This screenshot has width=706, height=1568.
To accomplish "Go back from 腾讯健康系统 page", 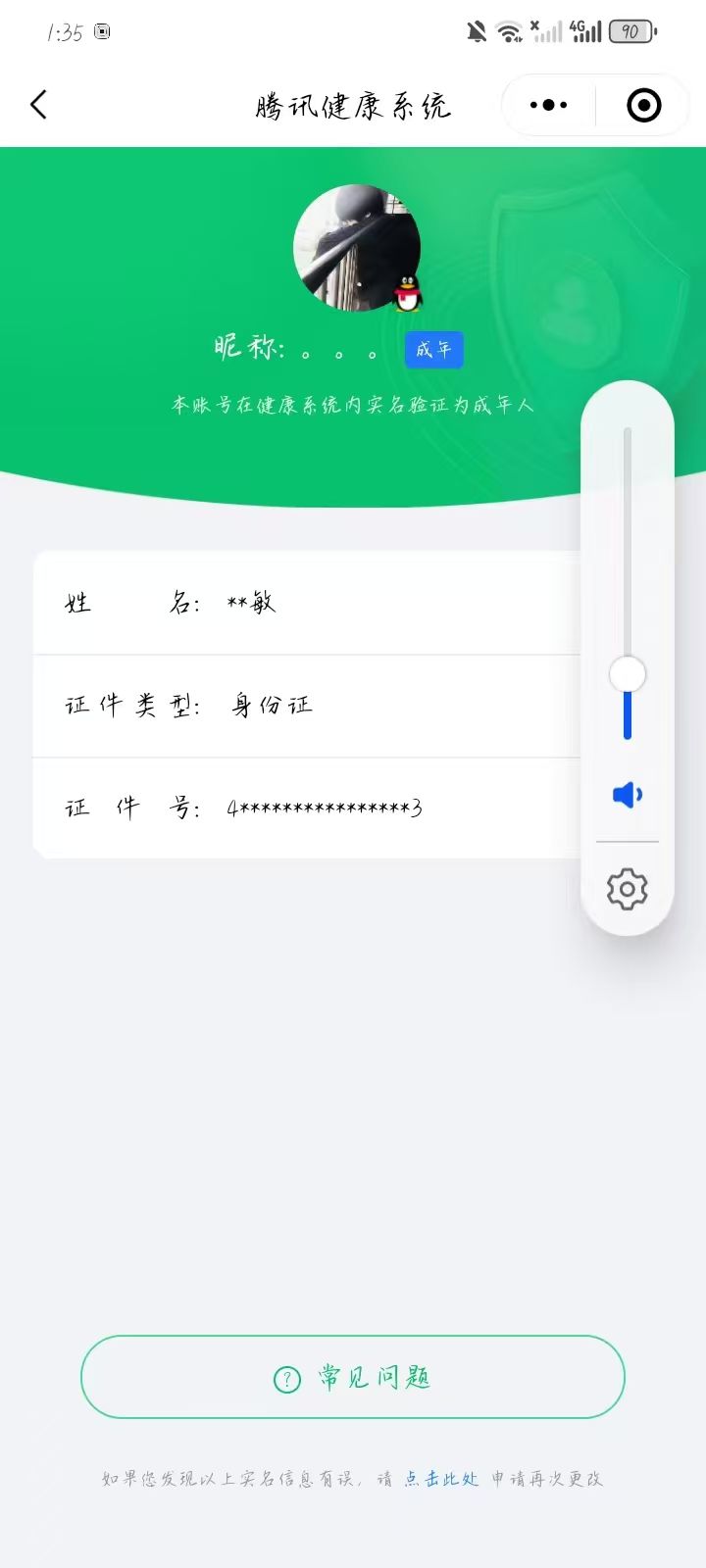I will 39,105.
